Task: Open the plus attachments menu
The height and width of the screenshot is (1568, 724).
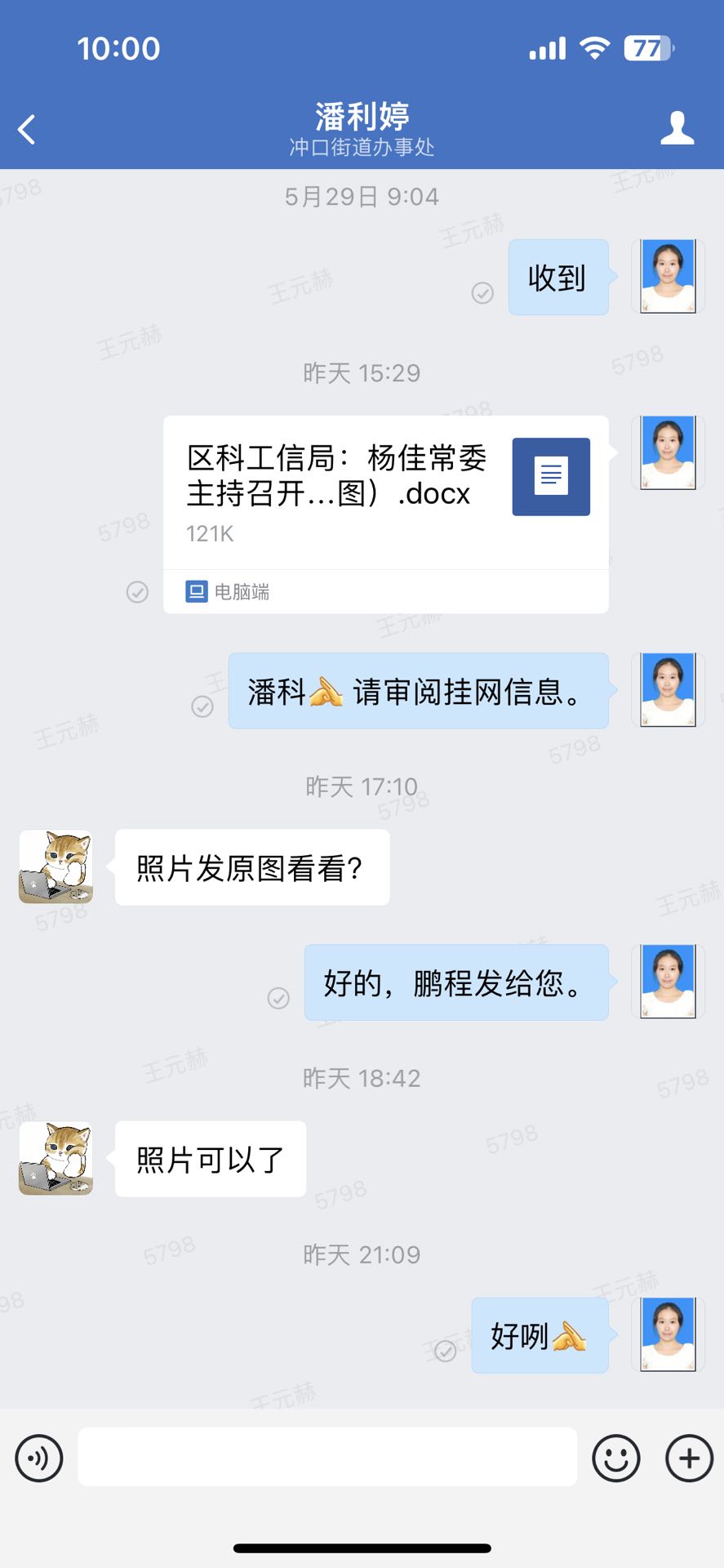Action: (689, 1458)
